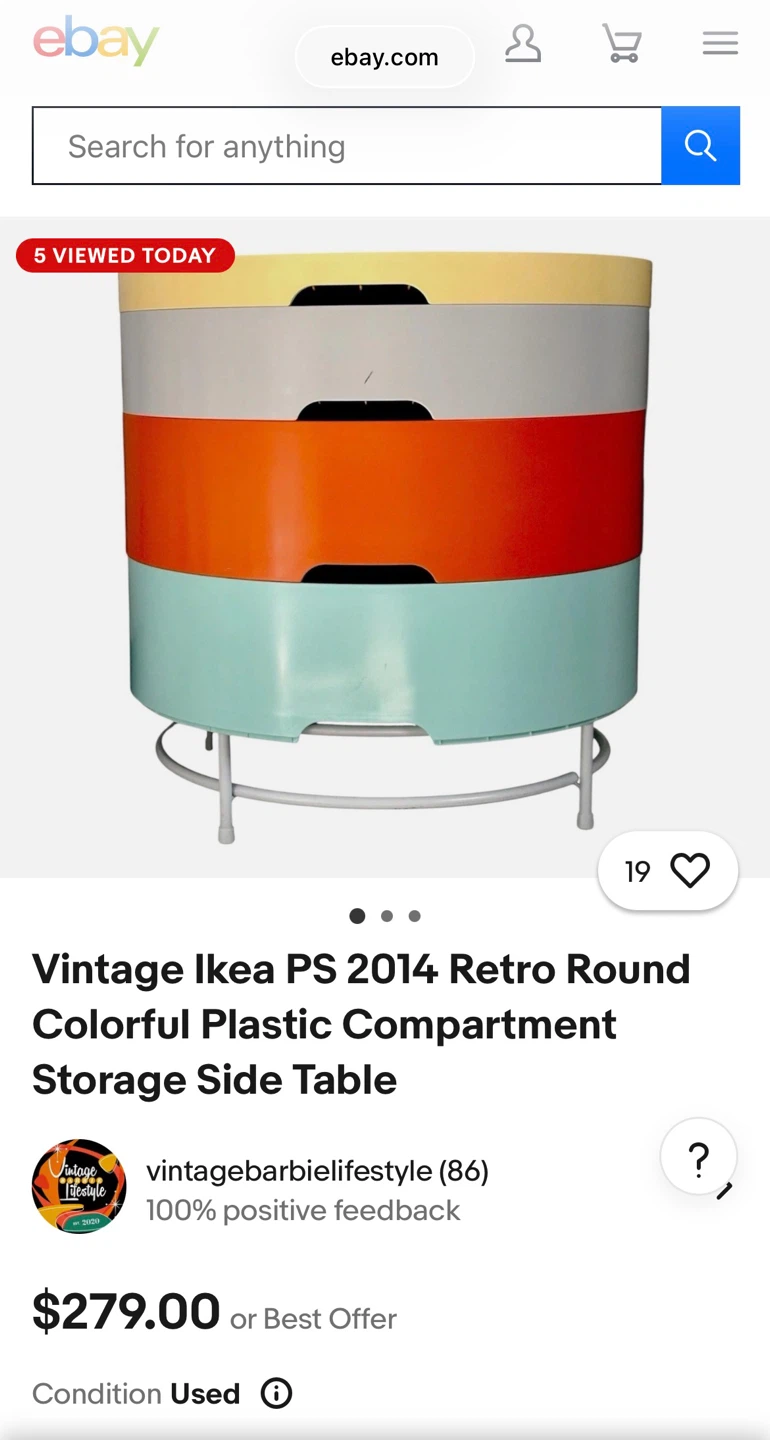
Task: Open the eBay home logo
Action: pos(96,42)
